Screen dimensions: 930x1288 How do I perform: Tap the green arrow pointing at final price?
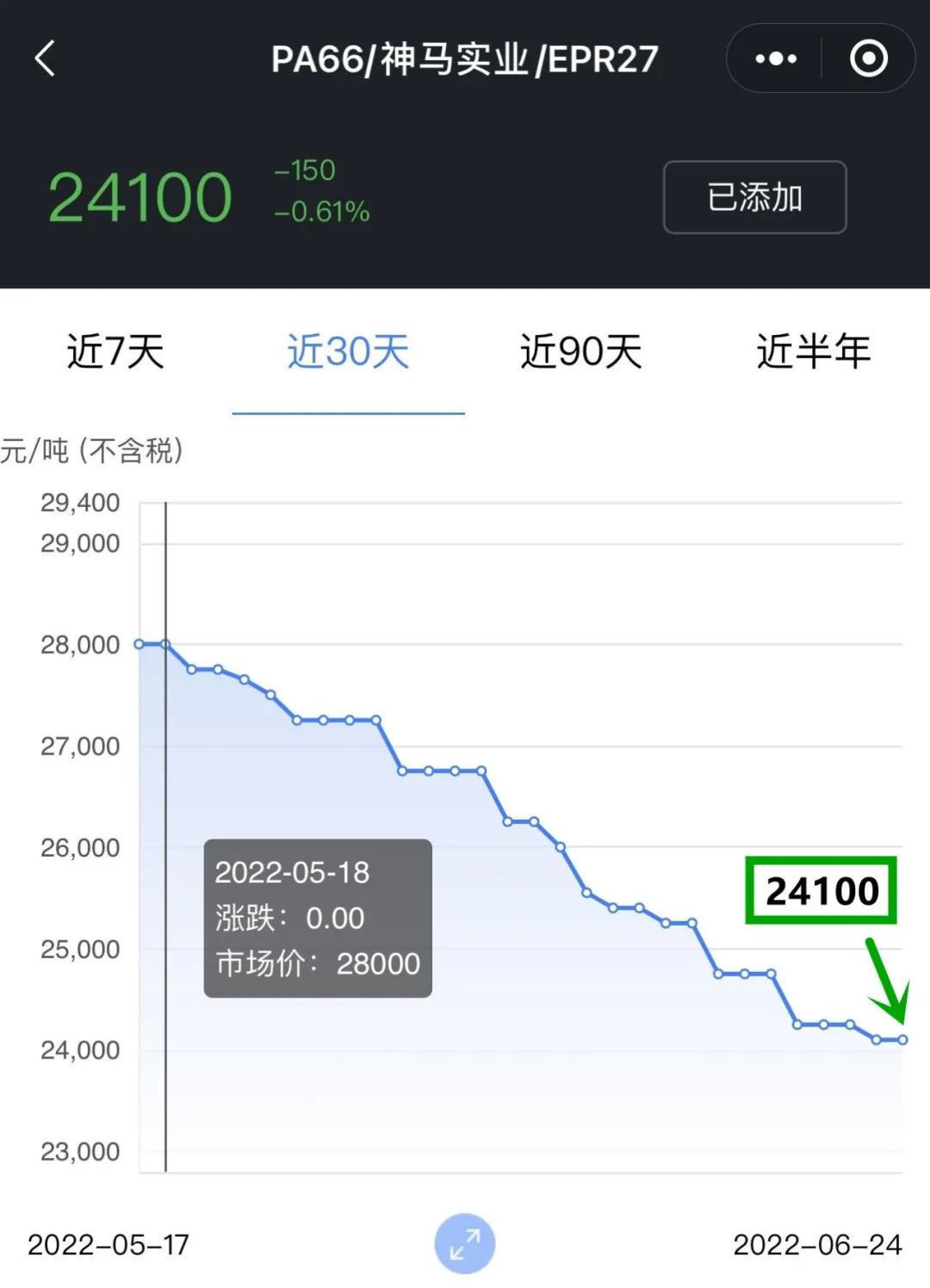(x=887, y=981)
